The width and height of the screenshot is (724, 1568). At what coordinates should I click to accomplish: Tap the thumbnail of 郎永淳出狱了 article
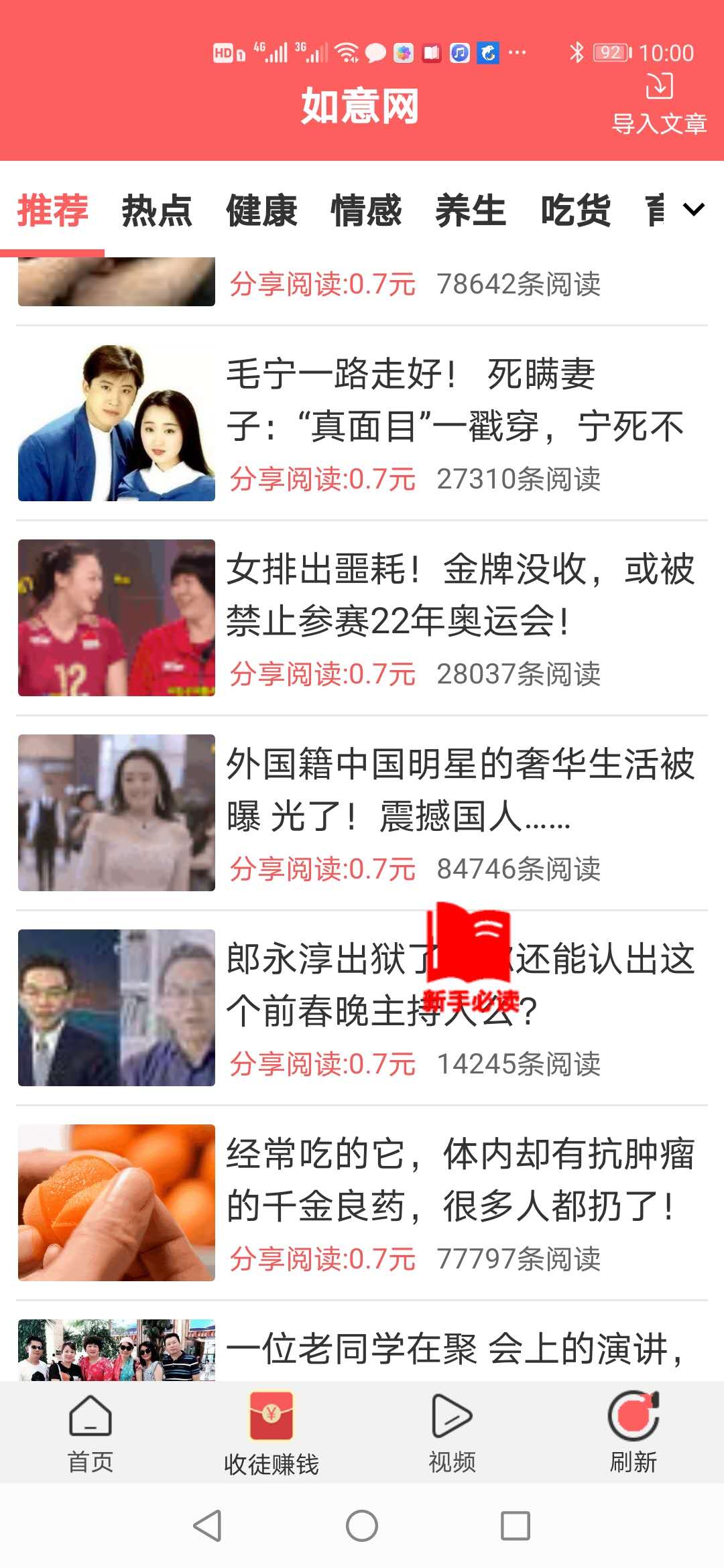115,1008
